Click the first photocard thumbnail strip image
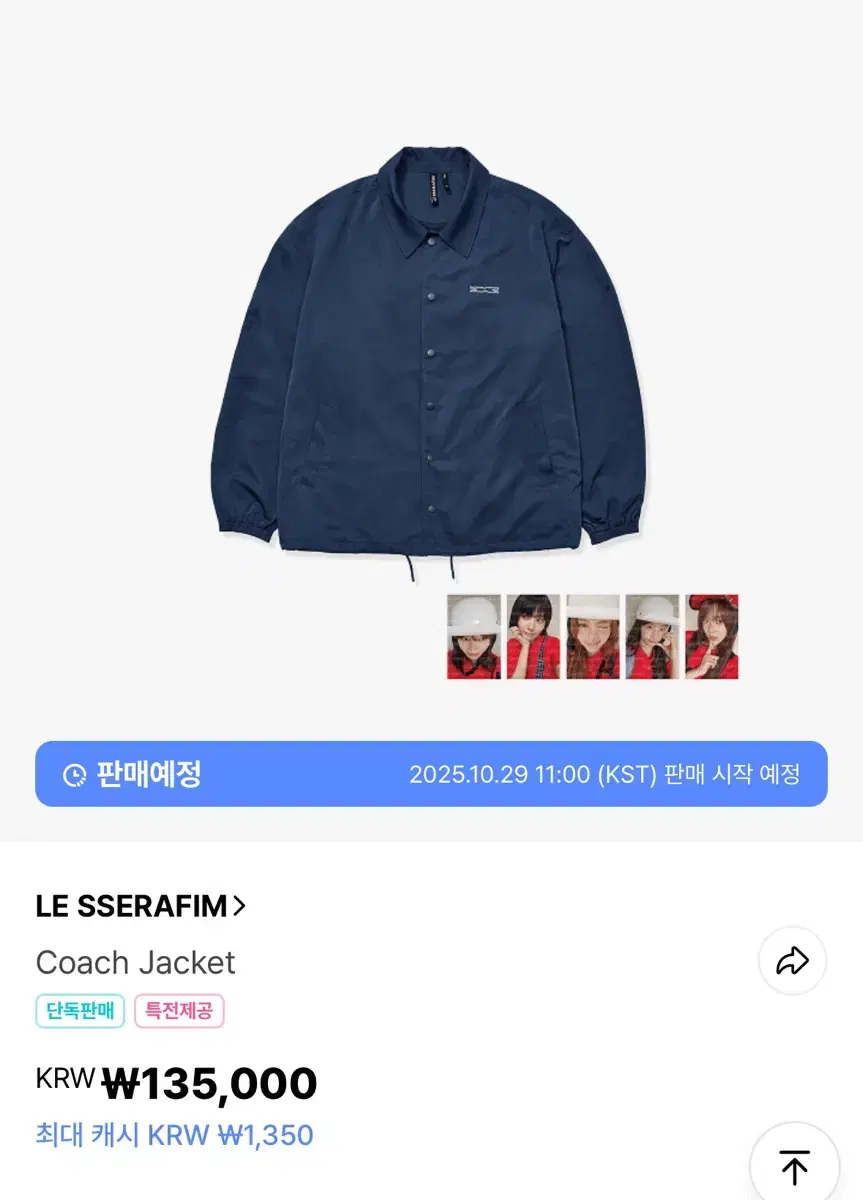This screenshot has width=863, height=1200. 472,637
